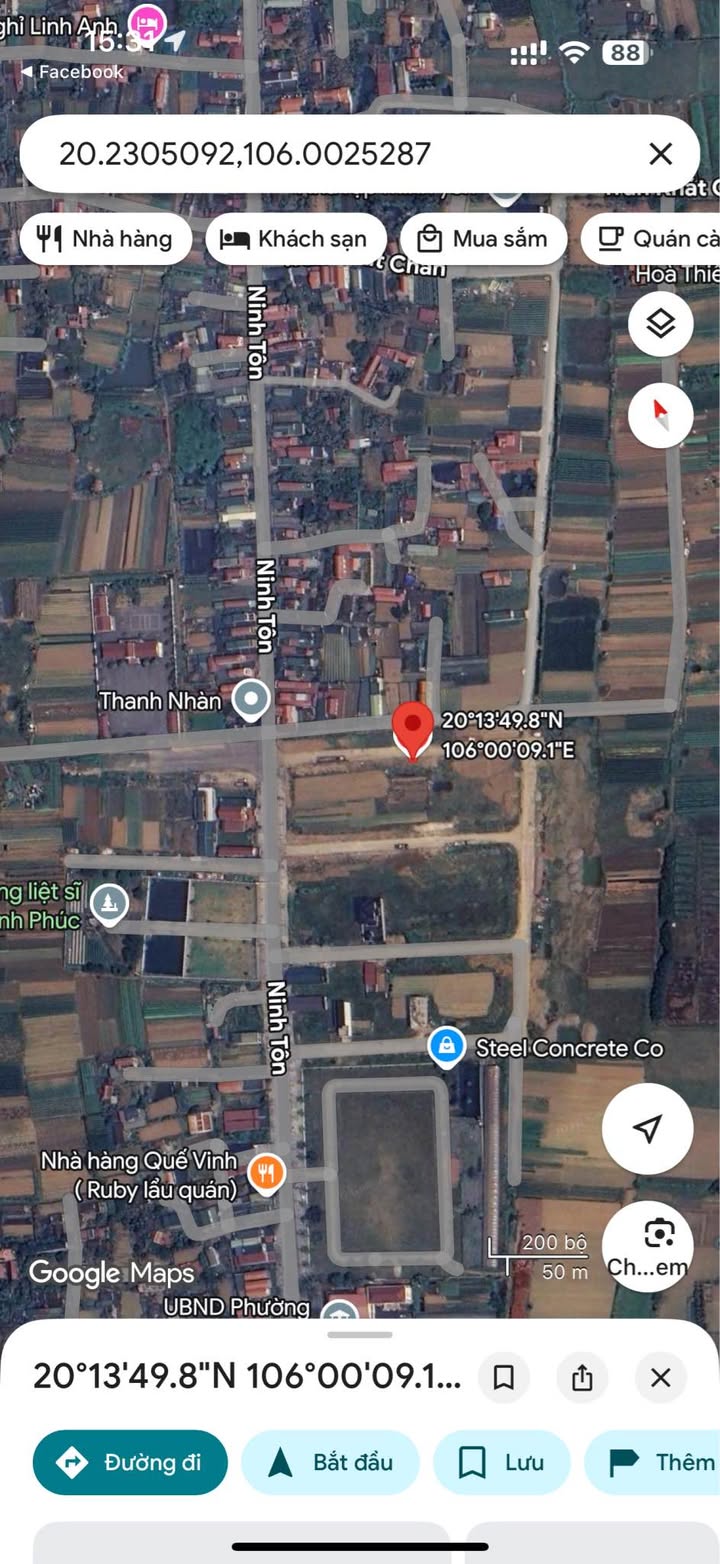The height and width of the screenshot is (1564, 720).
Task: Close the location details panel
Action: [x=660, y=1378]
